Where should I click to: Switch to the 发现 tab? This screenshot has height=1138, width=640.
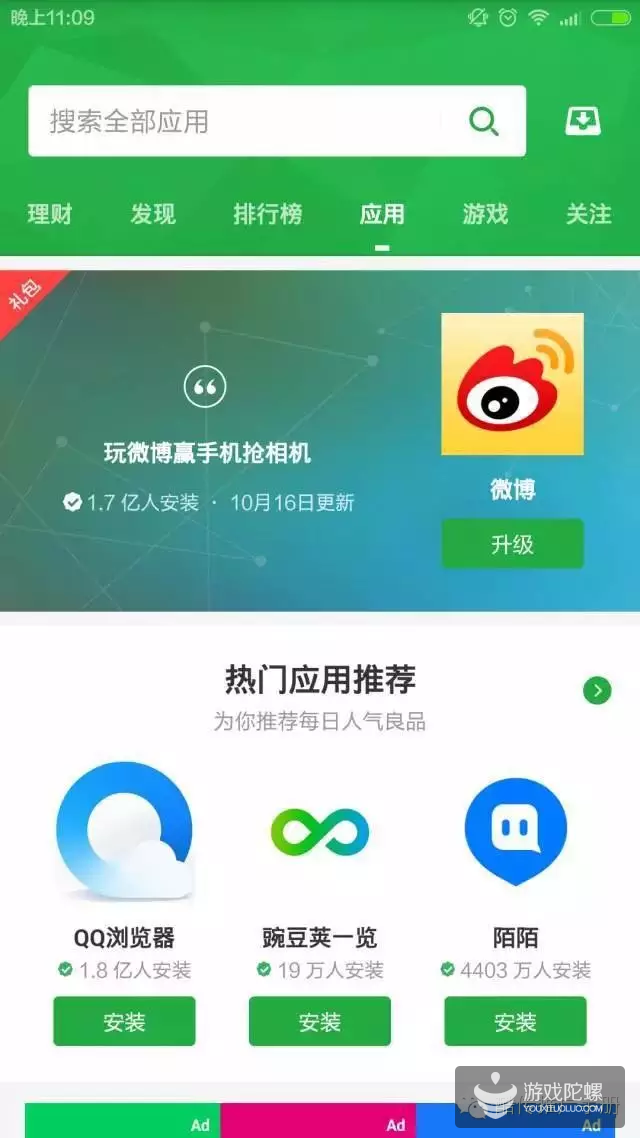pos(153,214)
